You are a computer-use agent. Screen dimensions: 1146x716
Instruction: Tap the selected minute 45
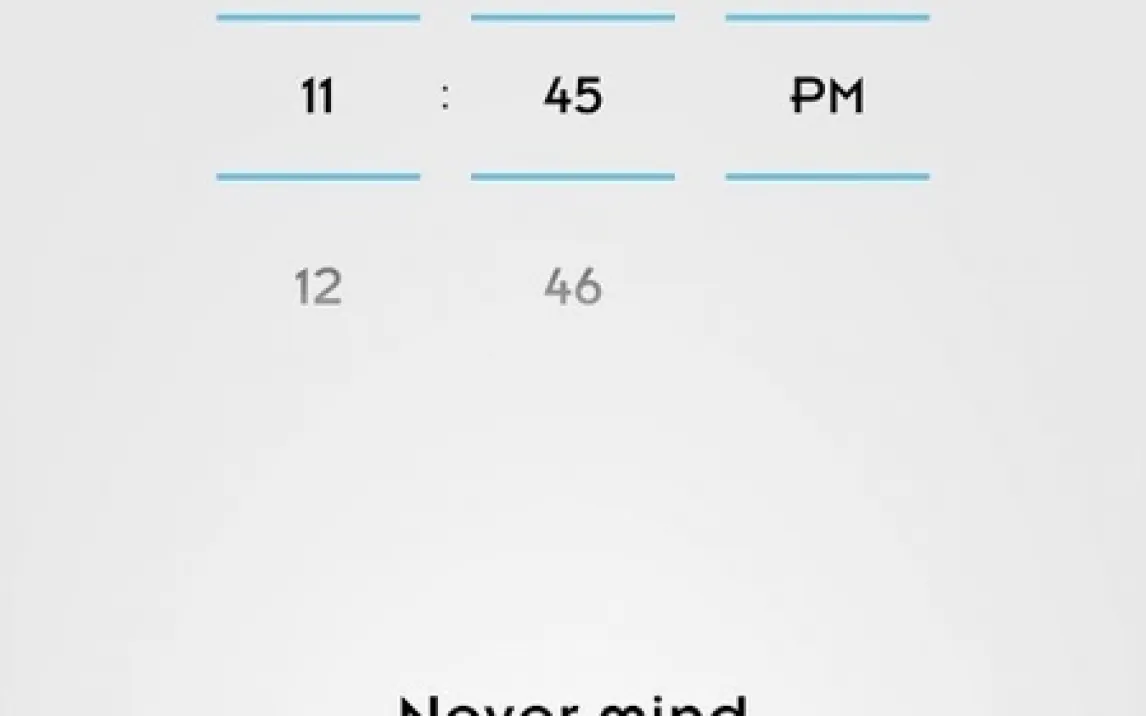573,97
